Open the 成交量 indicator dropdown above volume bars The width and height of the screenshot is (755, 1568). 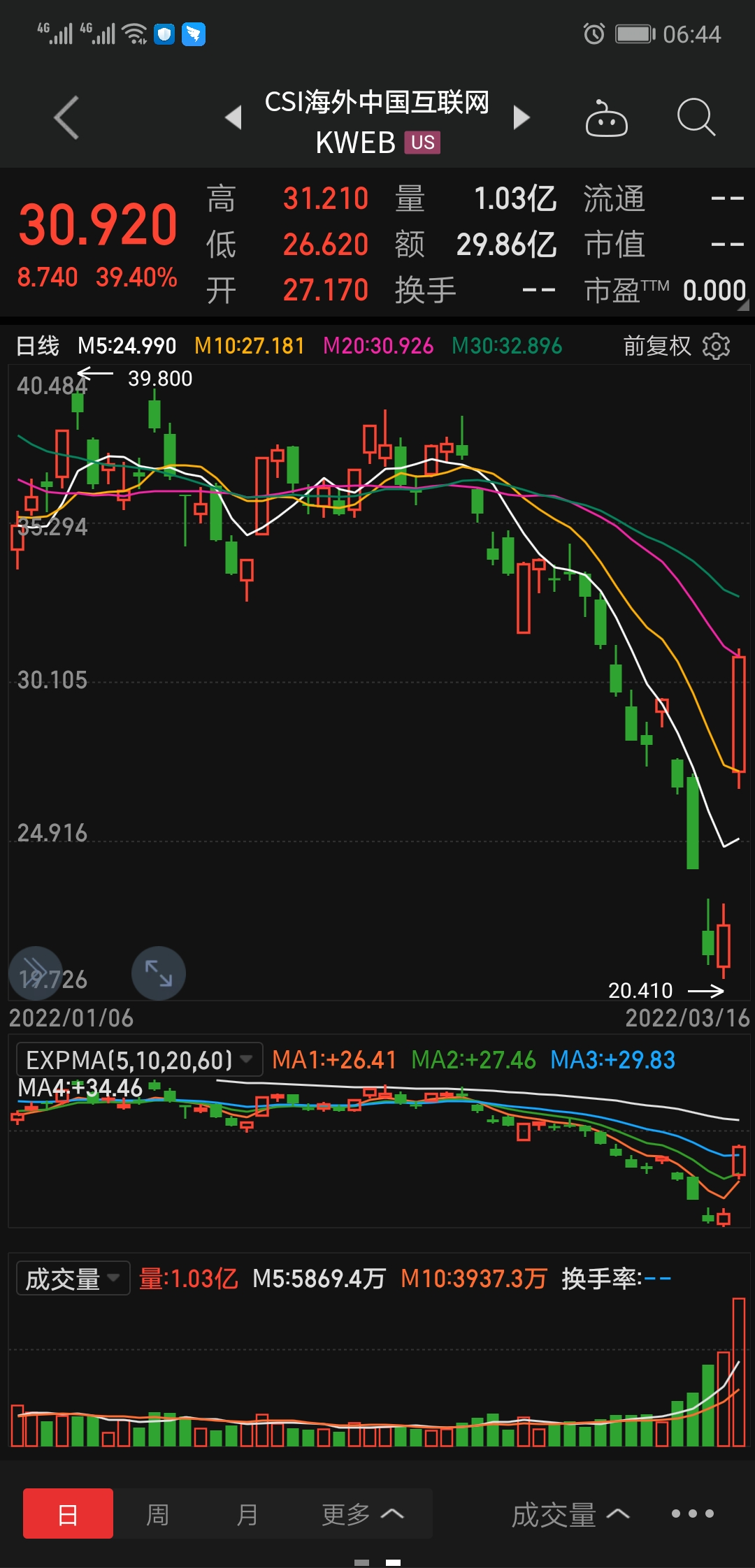tap(73, 1279)
